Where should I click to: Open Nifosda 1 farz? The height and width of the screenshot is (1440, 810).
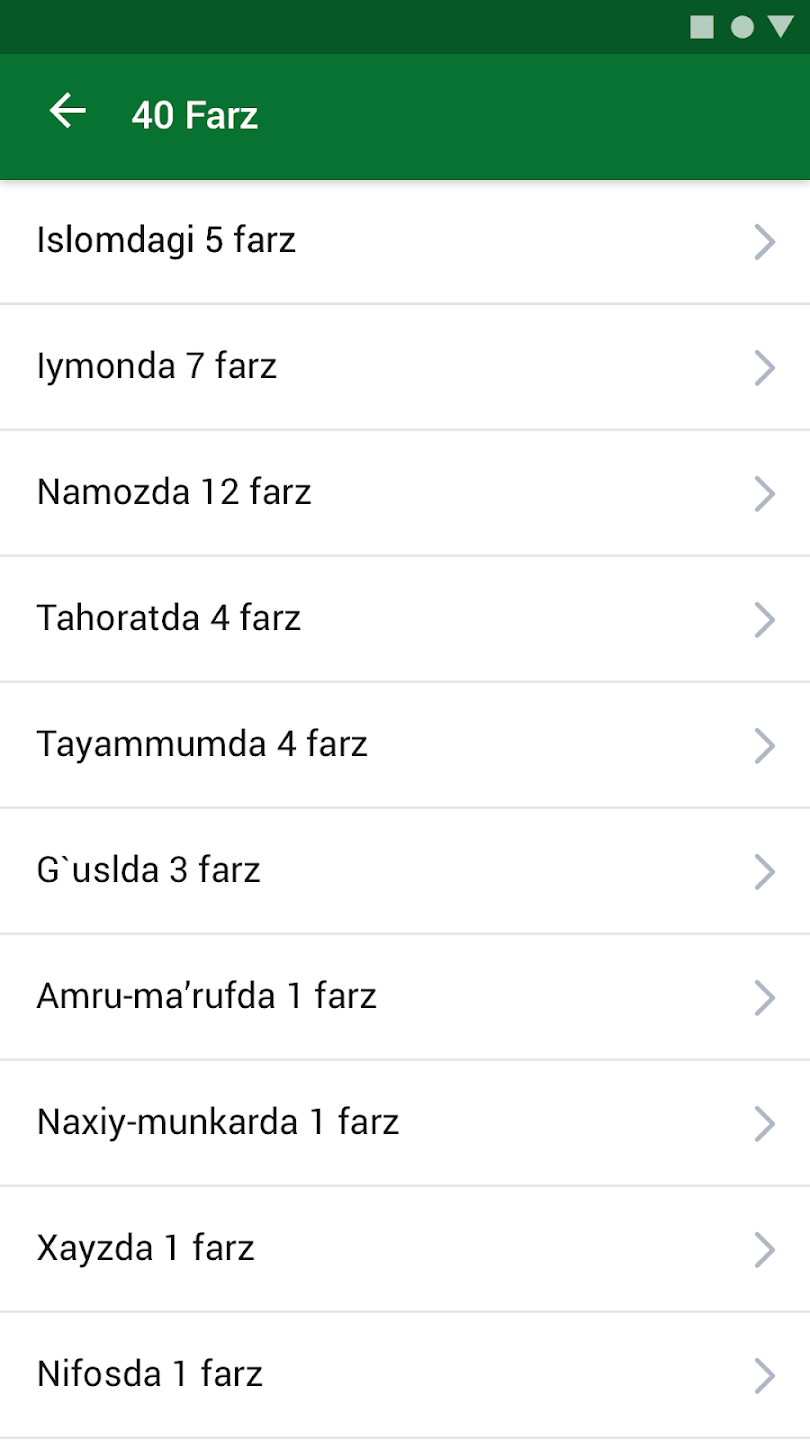pyautogui.click(x=404, y=1375)
